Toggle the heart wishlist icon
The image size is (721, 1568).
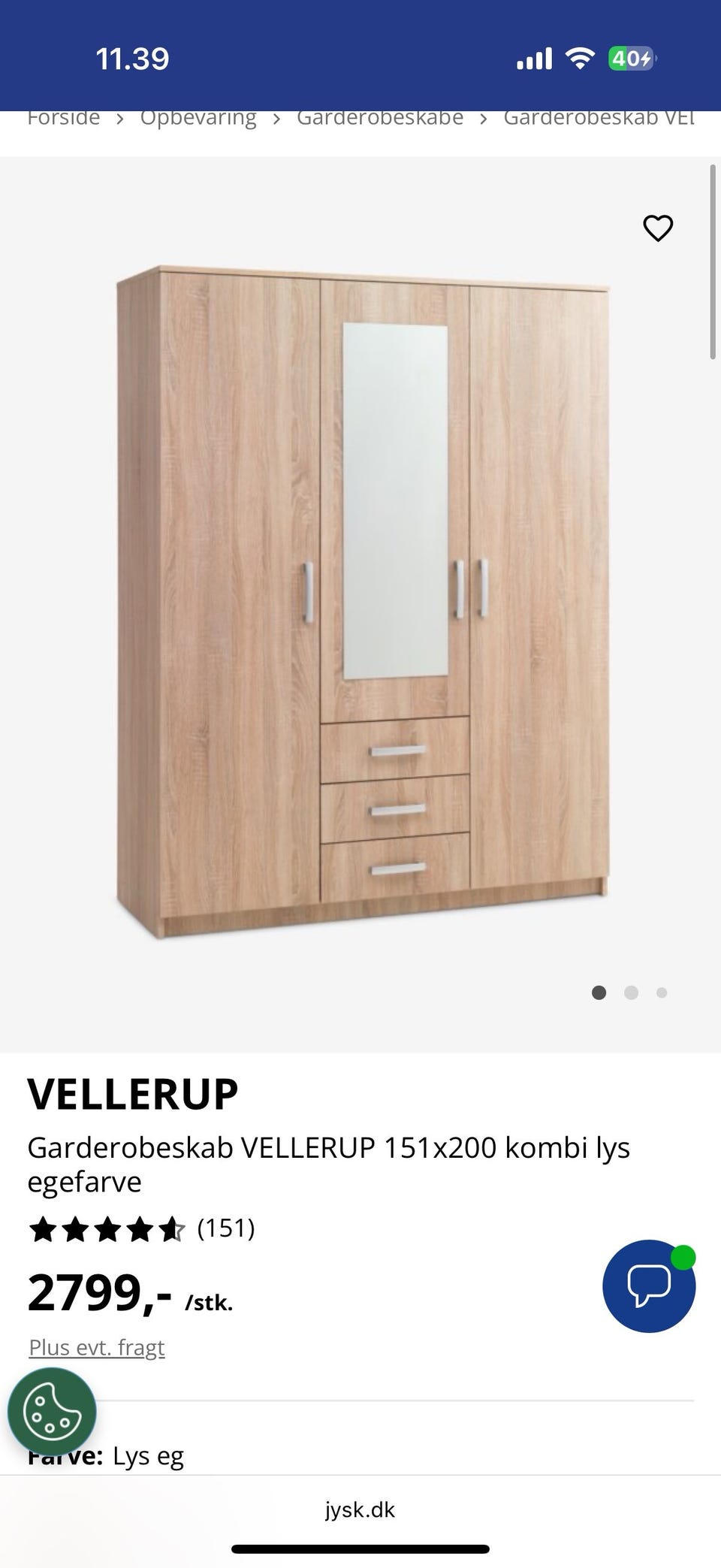tap(659, 228)
